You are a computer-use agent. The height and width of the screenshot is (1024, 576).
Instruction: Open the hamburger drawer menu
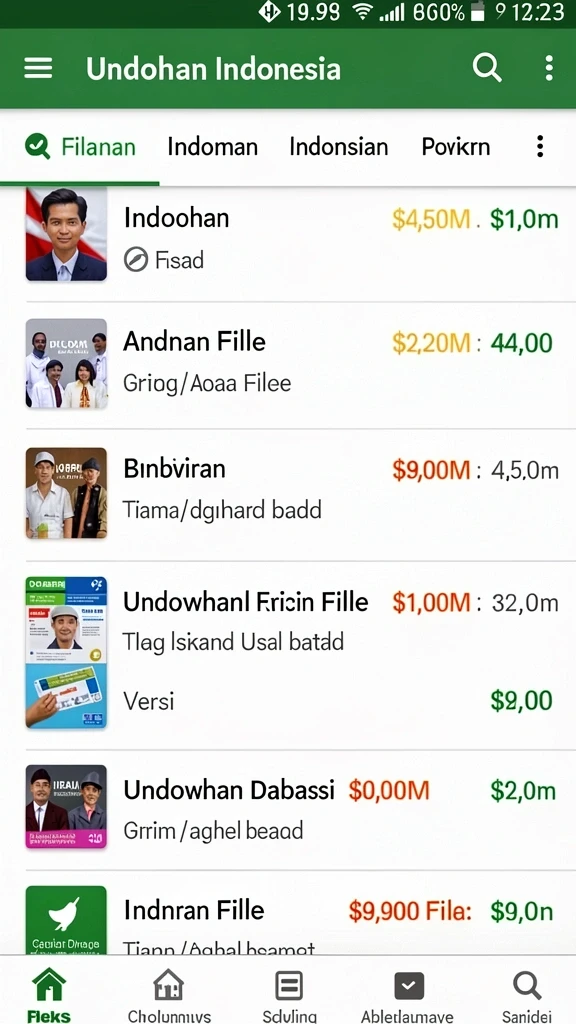39,68
